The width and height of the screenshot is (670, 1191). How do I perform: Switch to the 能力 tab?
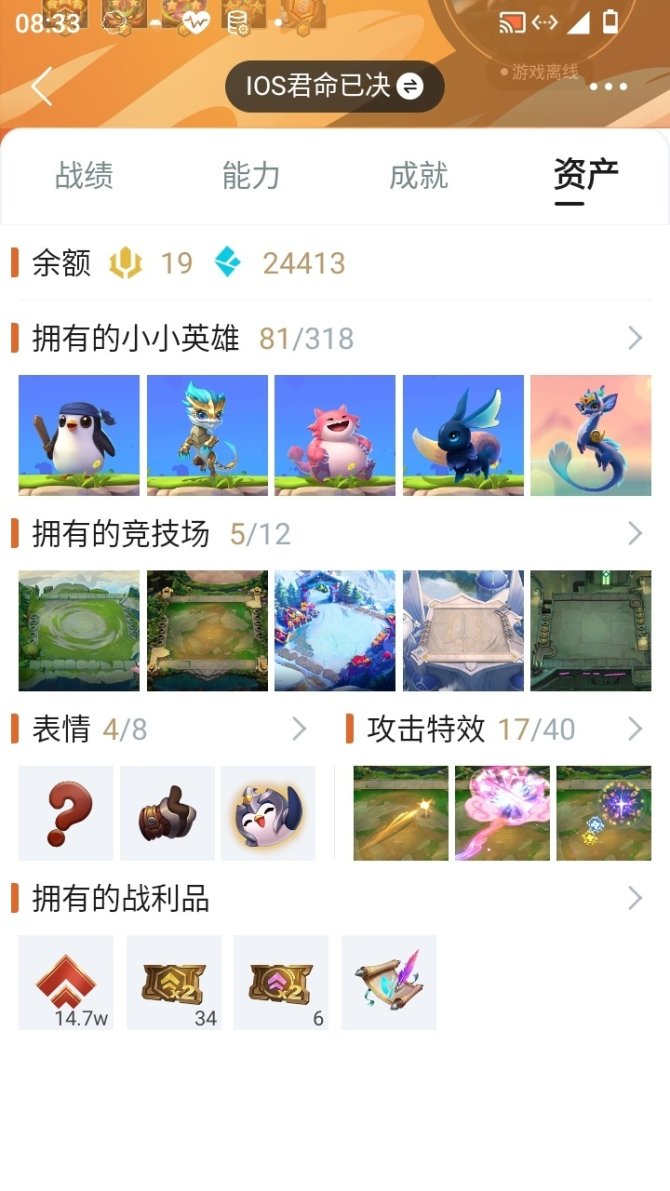[251, 176]
